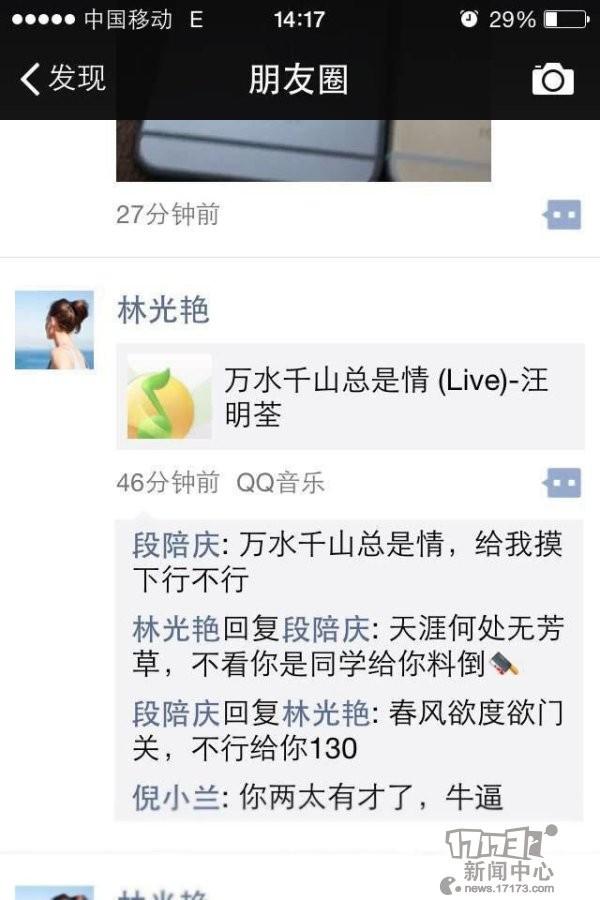
Task: Tap the comment icon beside 27分钟前
Action: tap(562, 214)
